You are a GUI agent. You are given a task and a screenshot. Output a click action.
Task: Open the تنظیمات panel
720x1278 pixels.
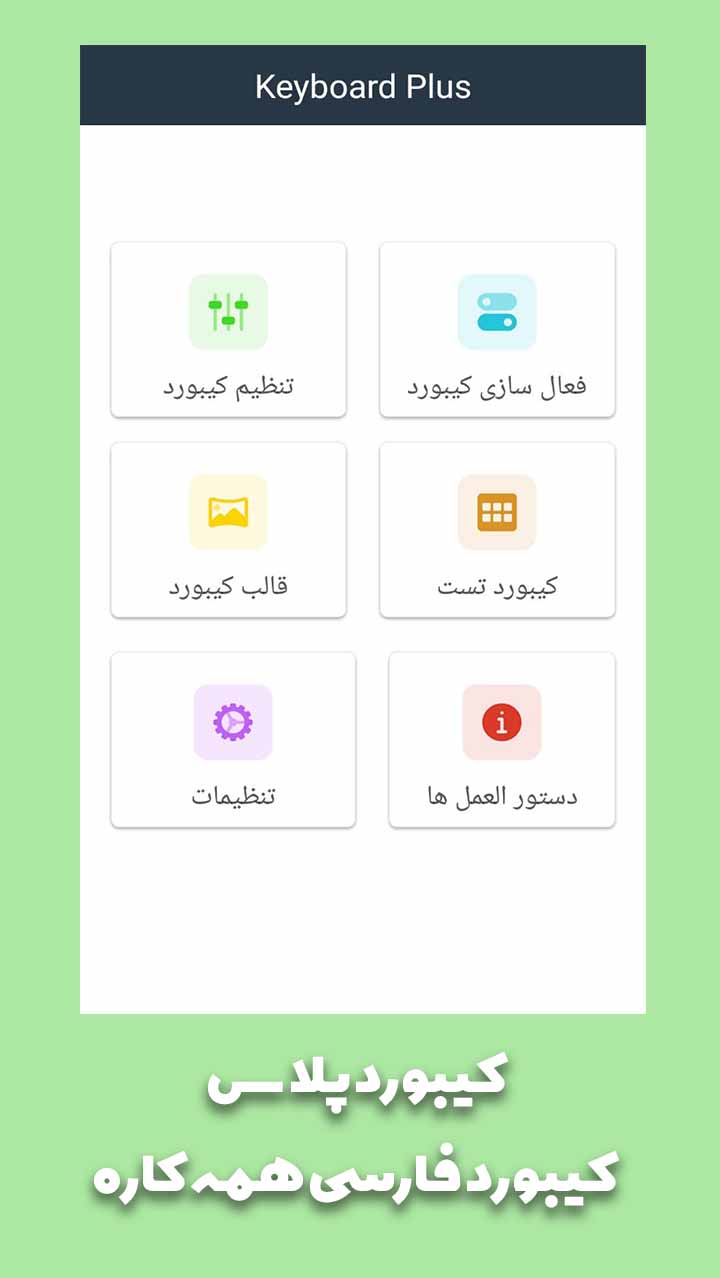coord(232,740)
